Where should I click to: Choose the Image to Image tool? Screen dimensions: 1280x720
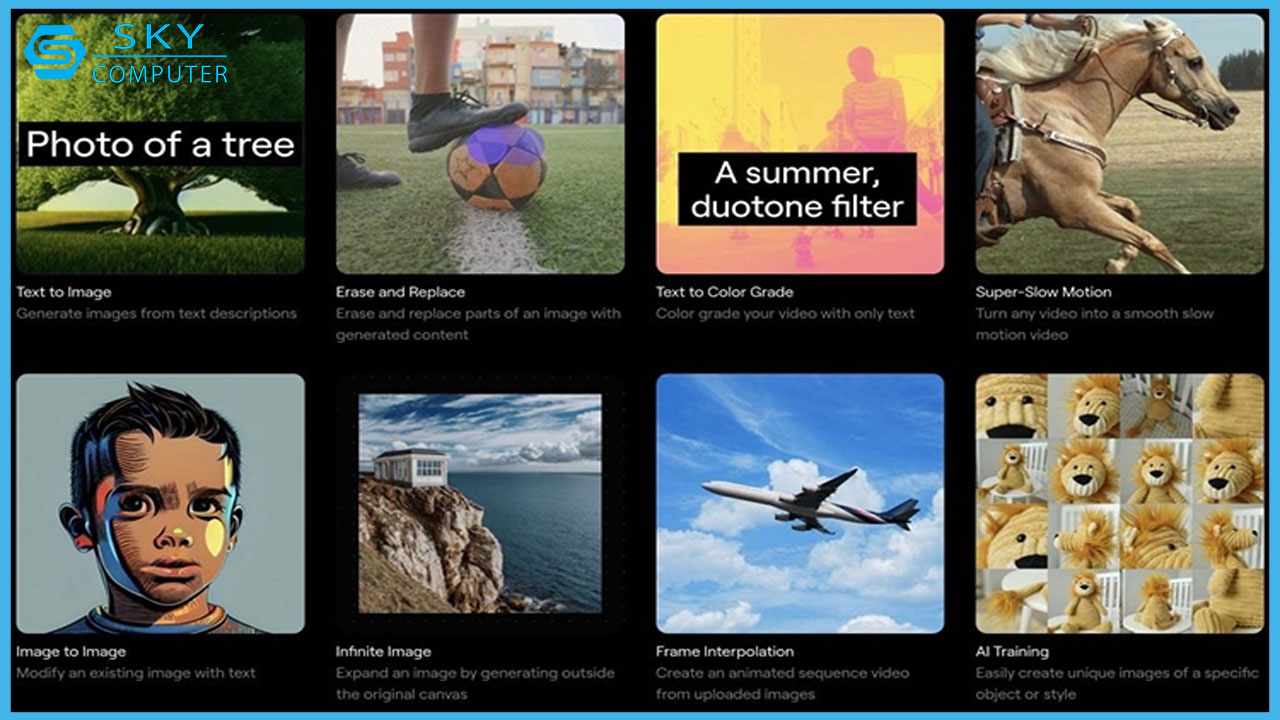coord(160,503)
